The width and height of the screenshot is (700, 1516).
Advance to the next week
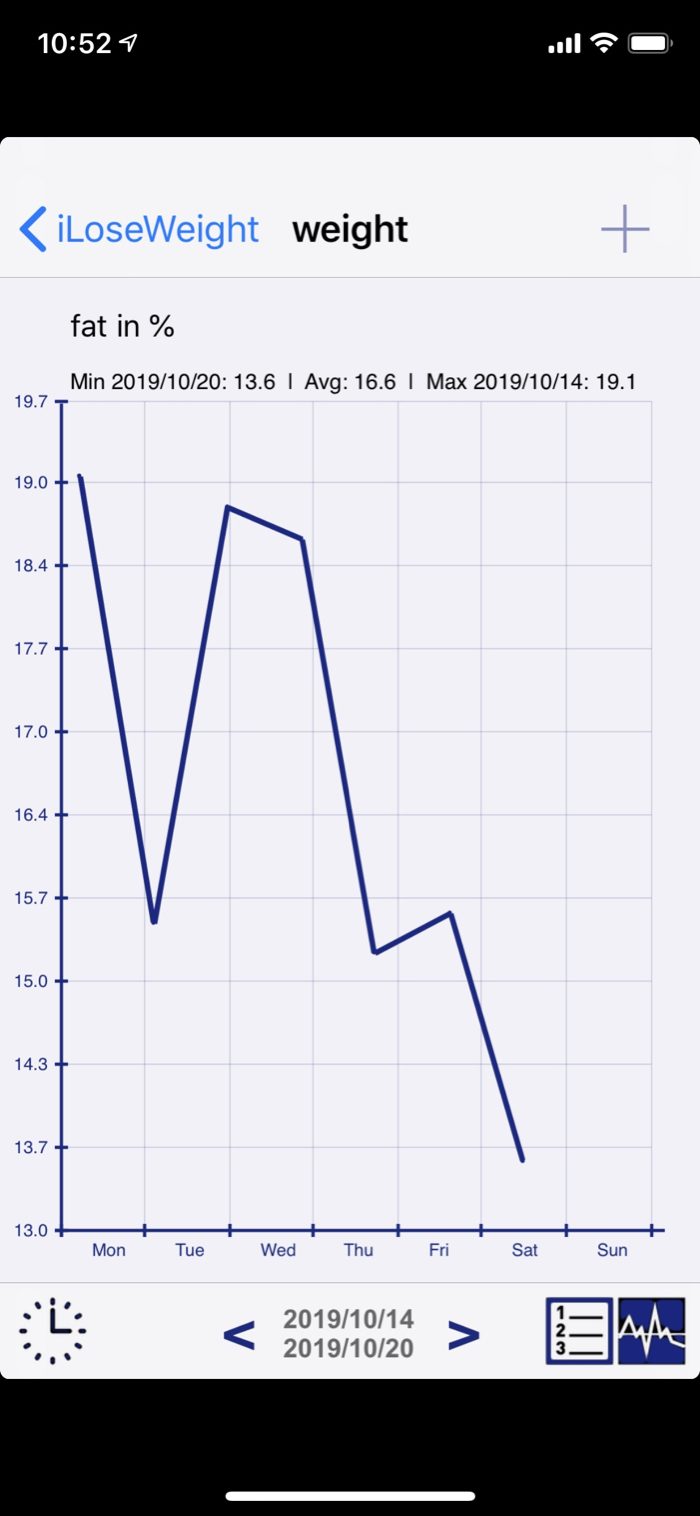[x=463, y=1334]
